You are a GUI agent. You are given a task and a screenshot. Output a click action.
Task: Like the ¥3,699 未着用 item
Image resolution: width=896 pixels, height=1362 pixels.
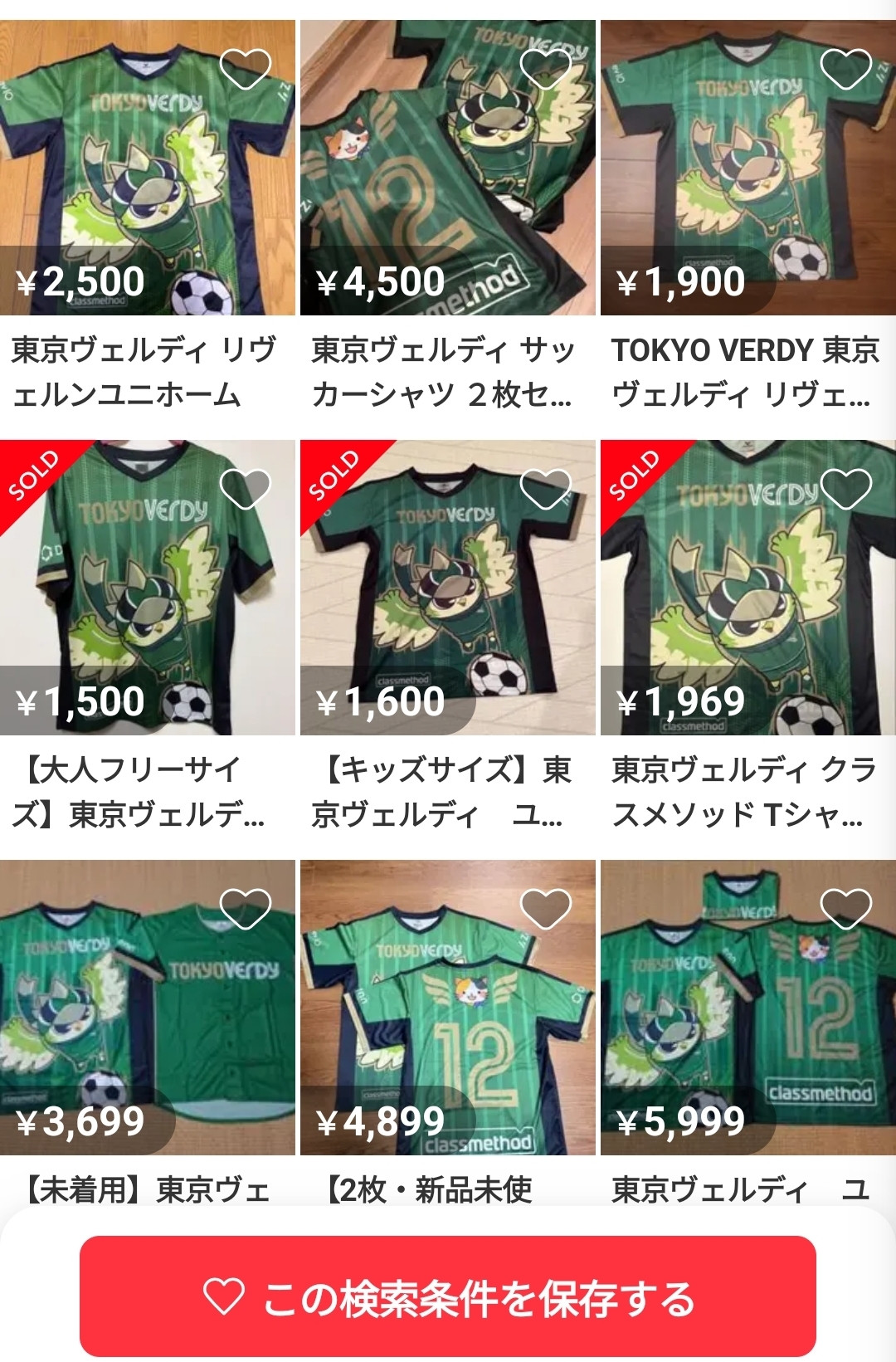tap(246, 909)
